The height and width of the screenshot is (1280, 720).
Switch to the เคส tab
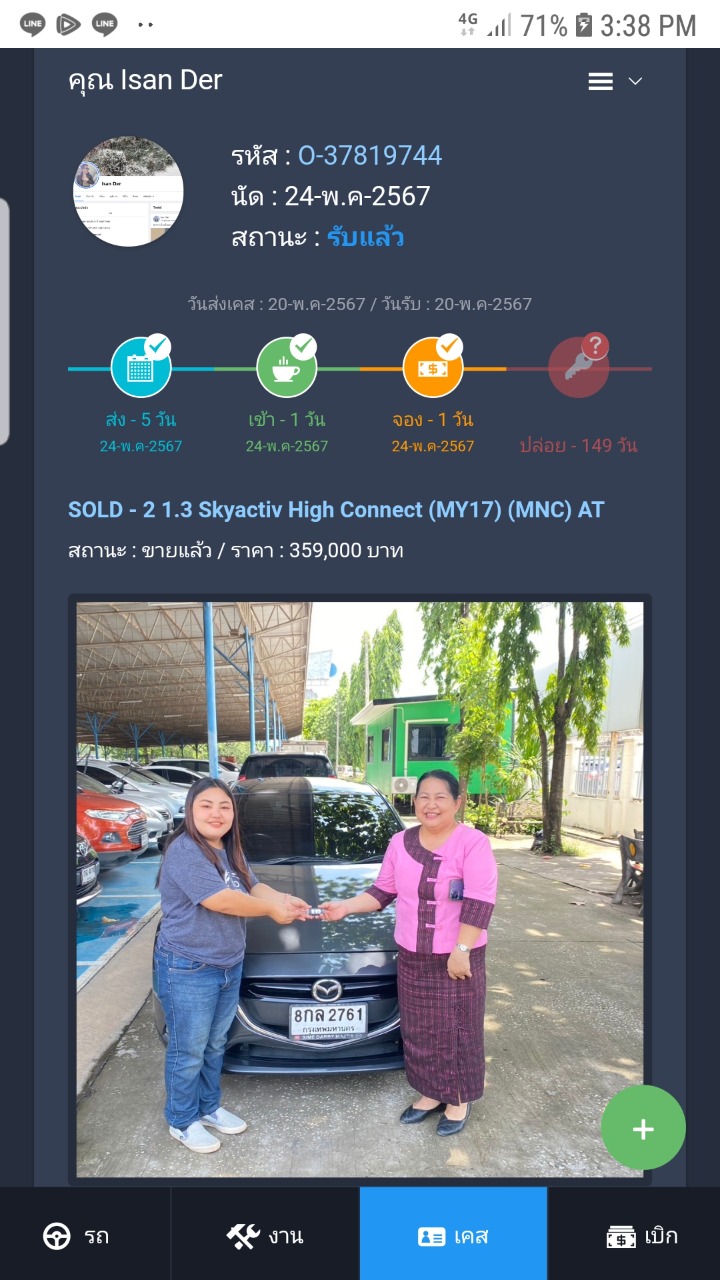454,1236
